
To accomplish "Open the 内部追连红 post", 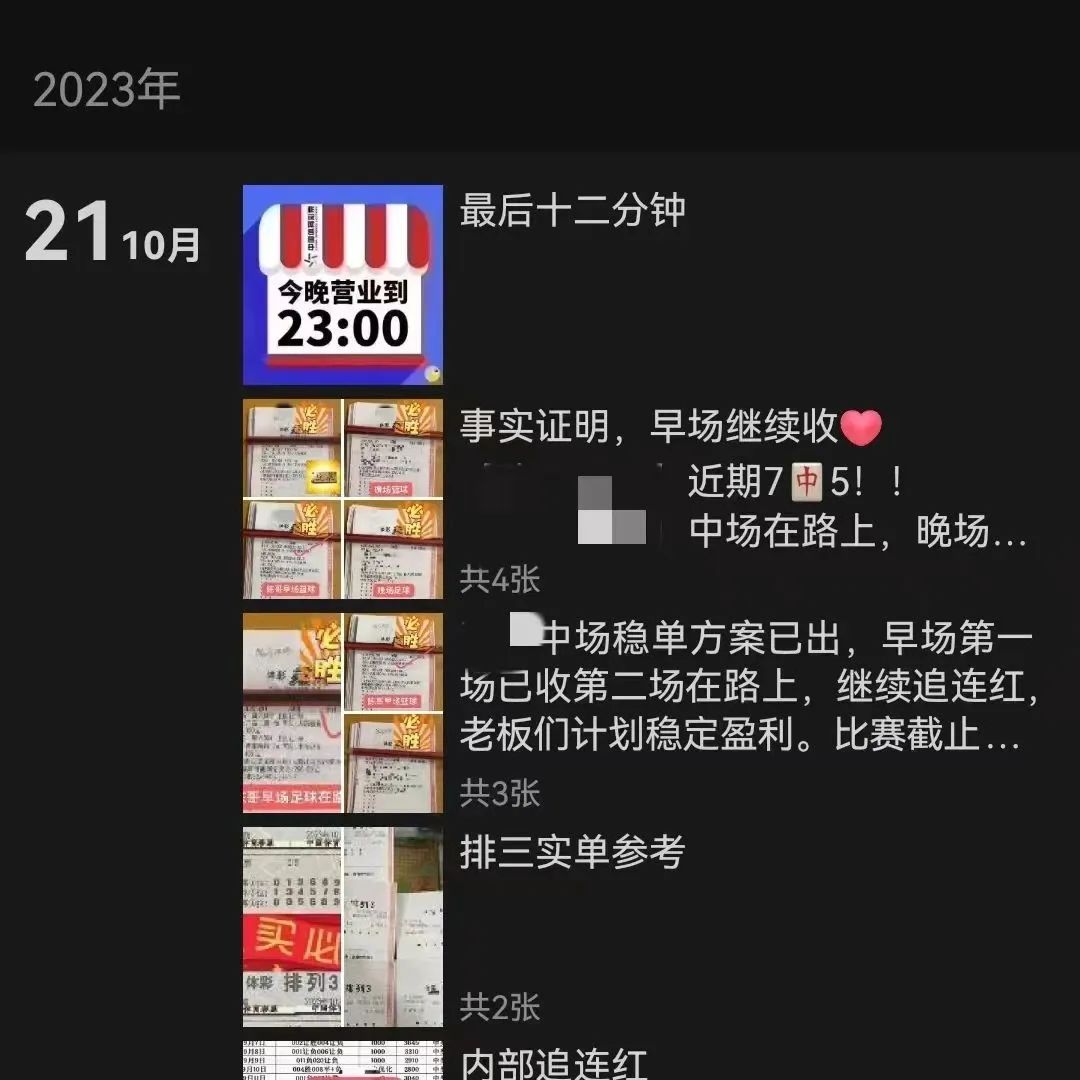I will tap(553, 1063).
